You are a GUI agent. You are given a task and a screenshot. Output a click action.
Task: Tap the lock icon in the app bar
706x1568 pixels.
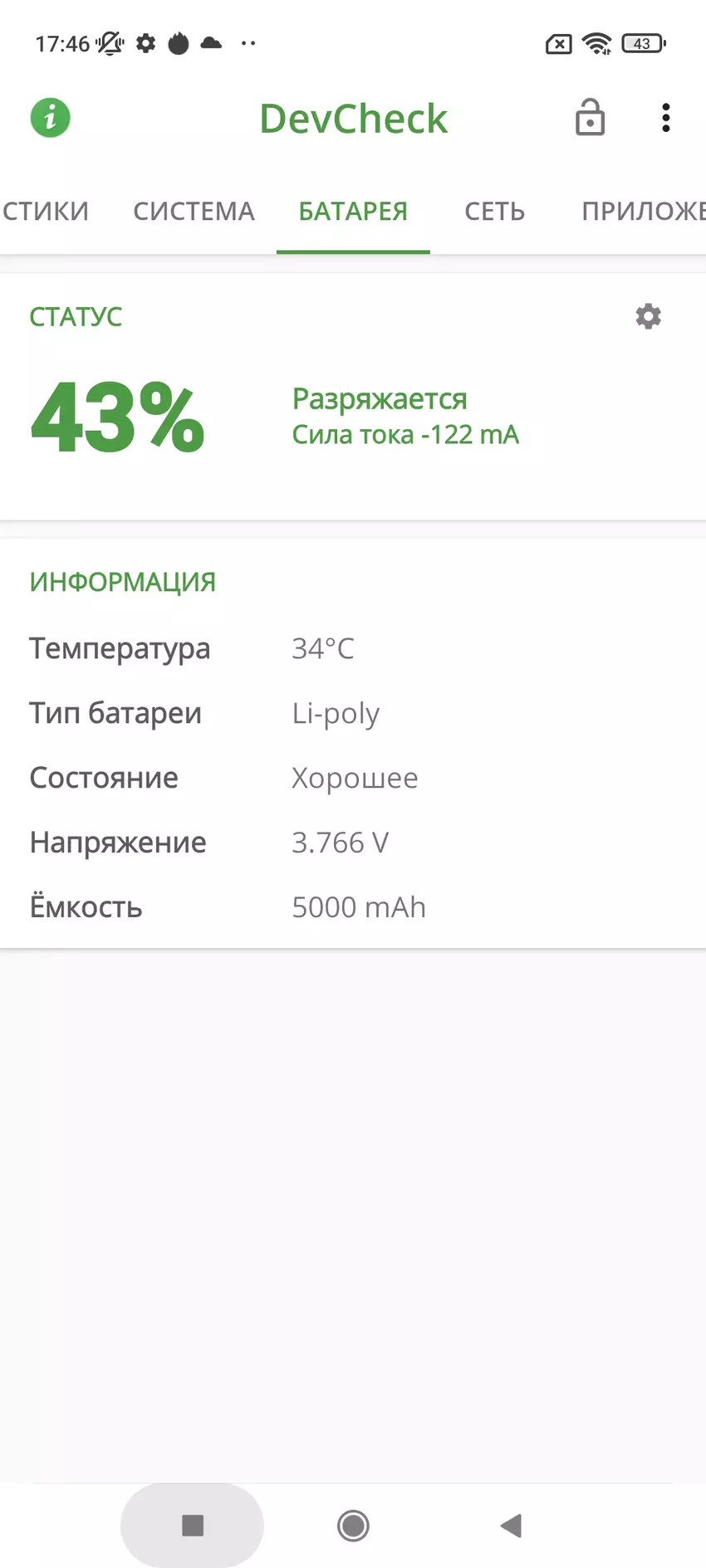pyautogui.click(x=590, y=118)
